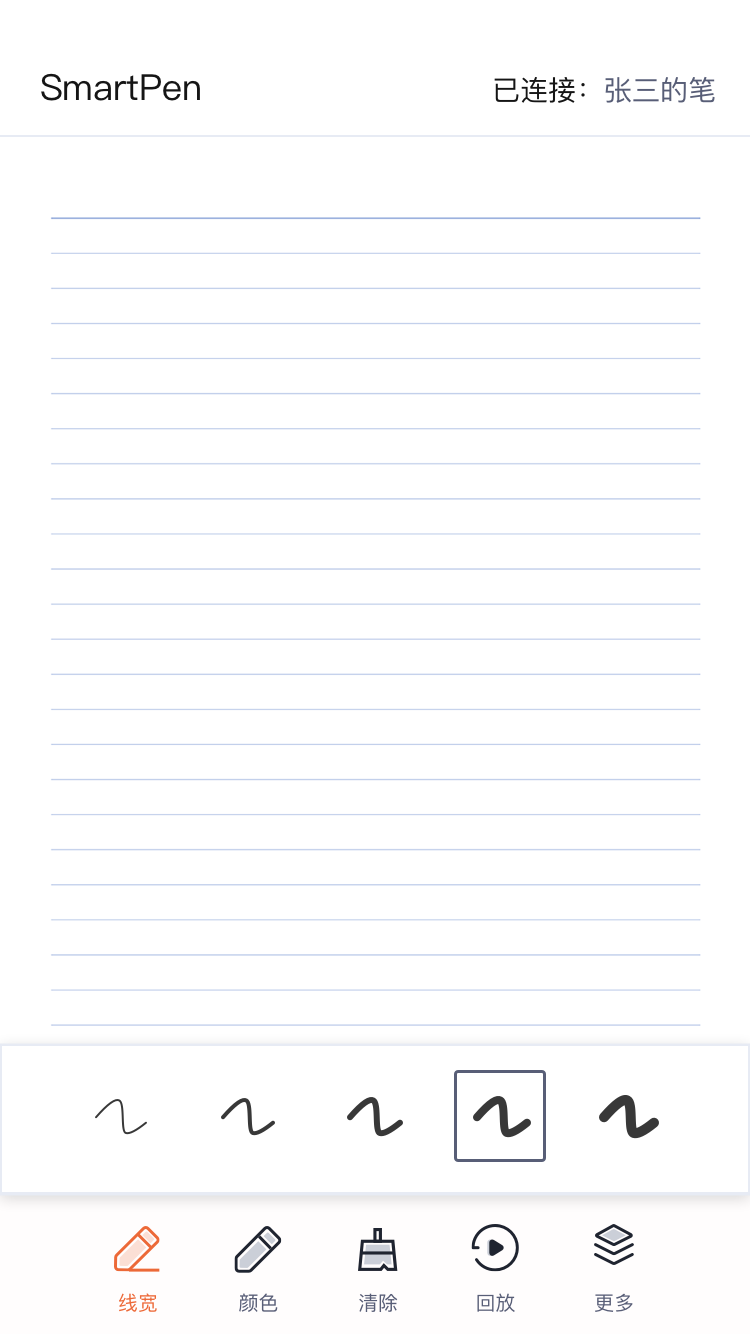This screenshot has height=1334, width=750.
Task: Select the currently highlighted fourth stroke width
Action: (x=499, y=1115)
